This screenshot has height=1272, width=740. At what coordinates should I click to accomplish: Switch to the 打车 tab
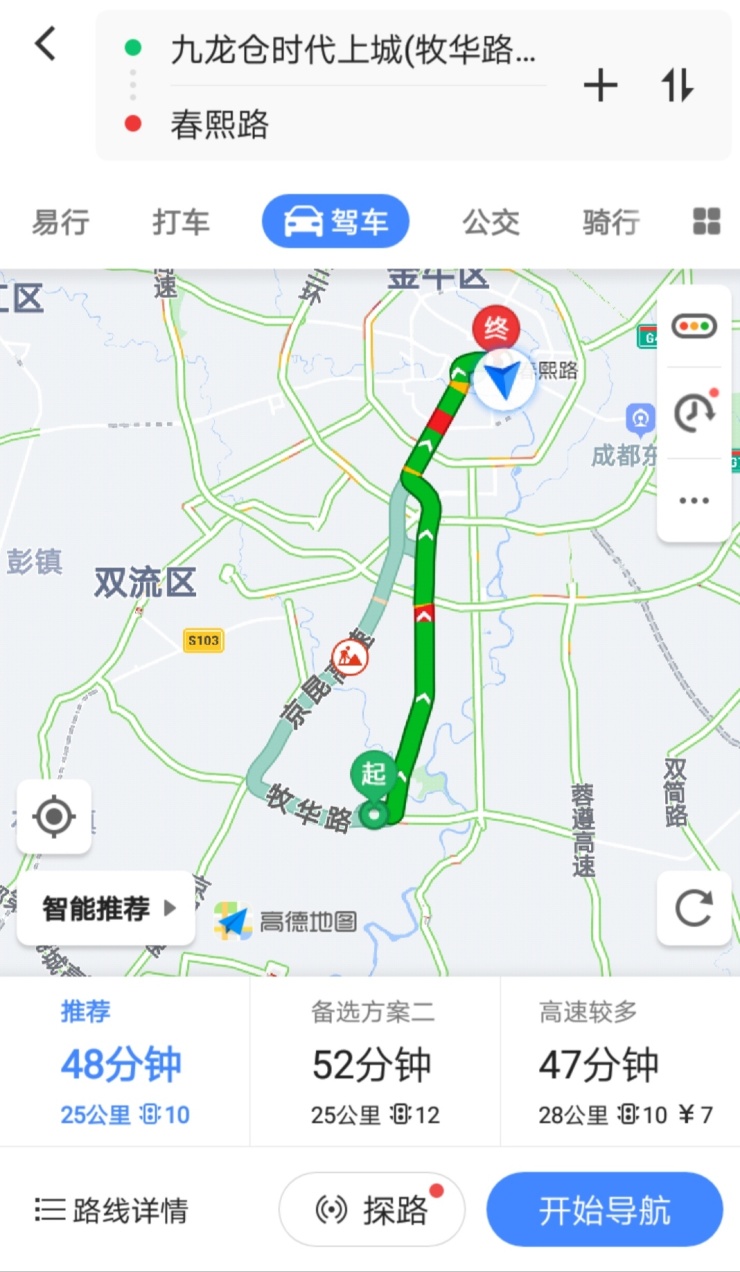[181, 222]
